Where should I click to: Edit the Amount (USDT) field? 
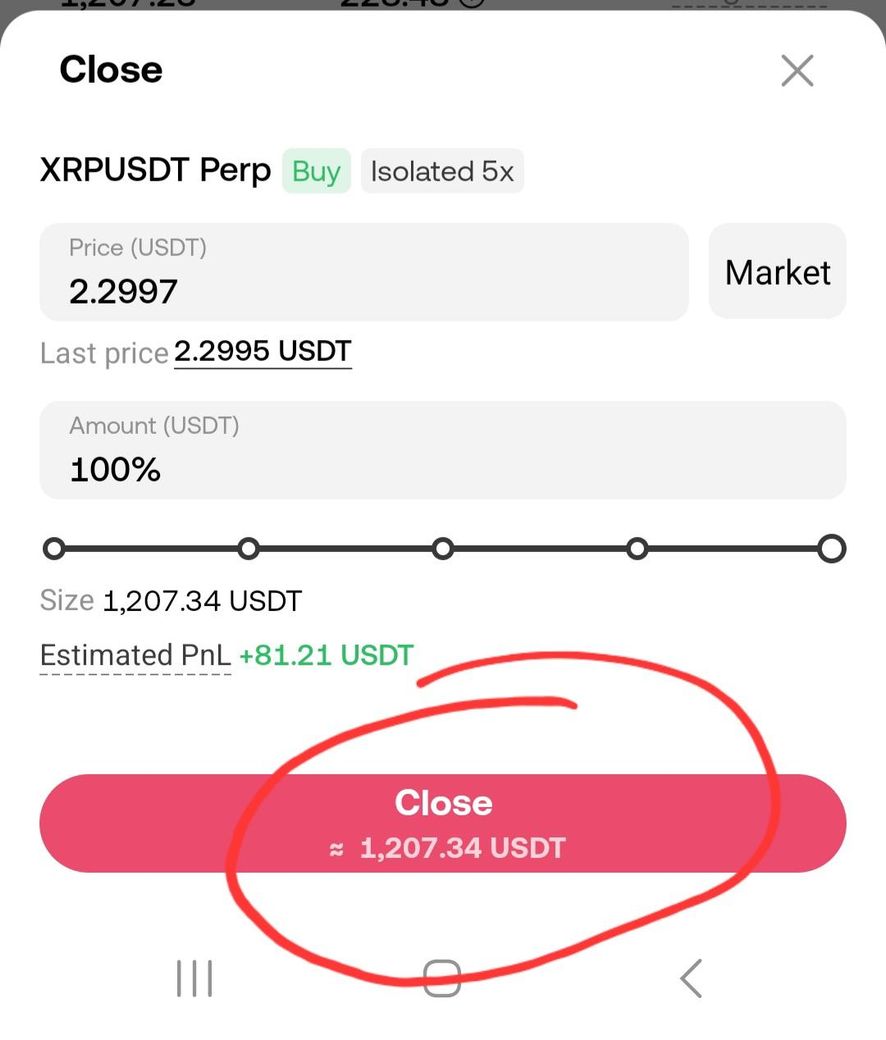(x=442, y=450)
